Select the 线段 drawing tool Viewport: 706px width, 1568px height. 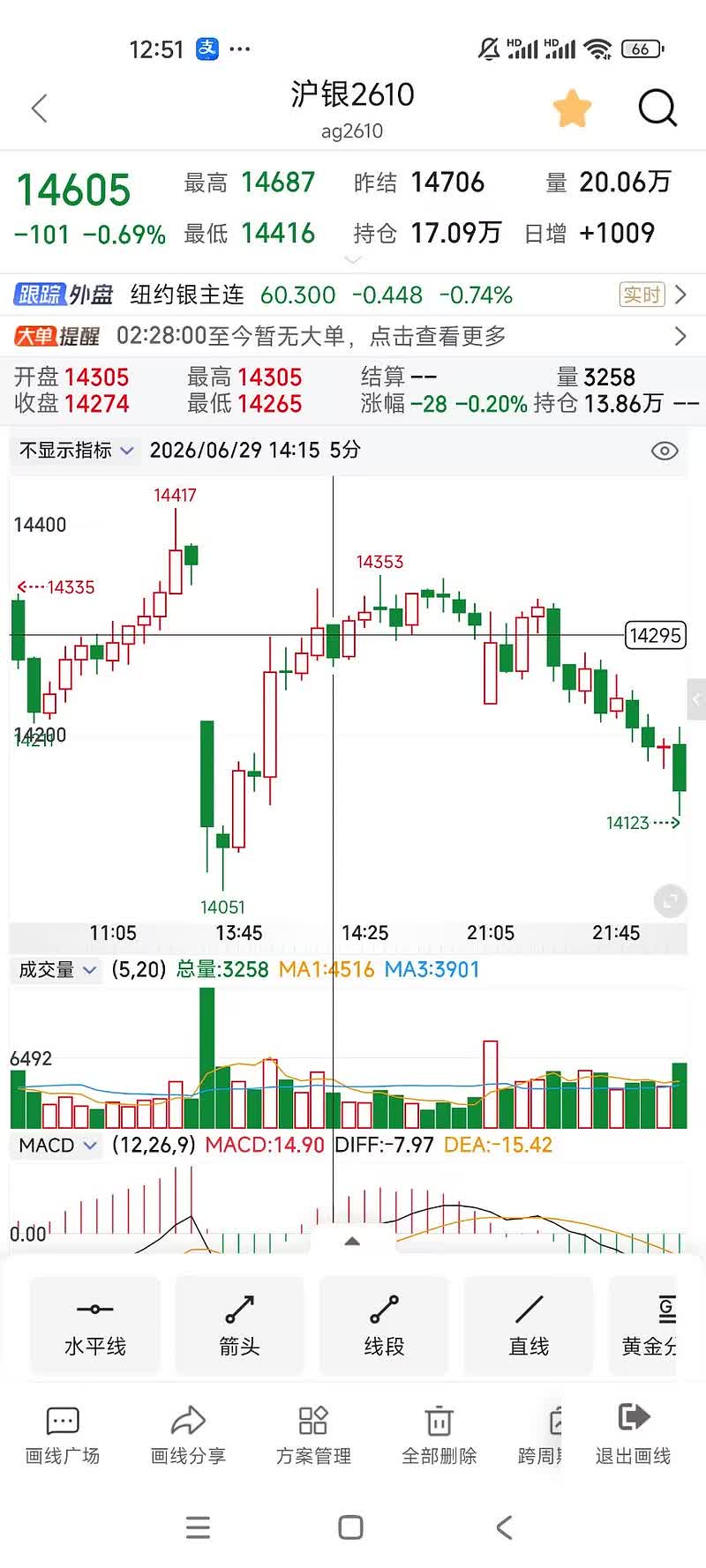(x=384, y=1325)
